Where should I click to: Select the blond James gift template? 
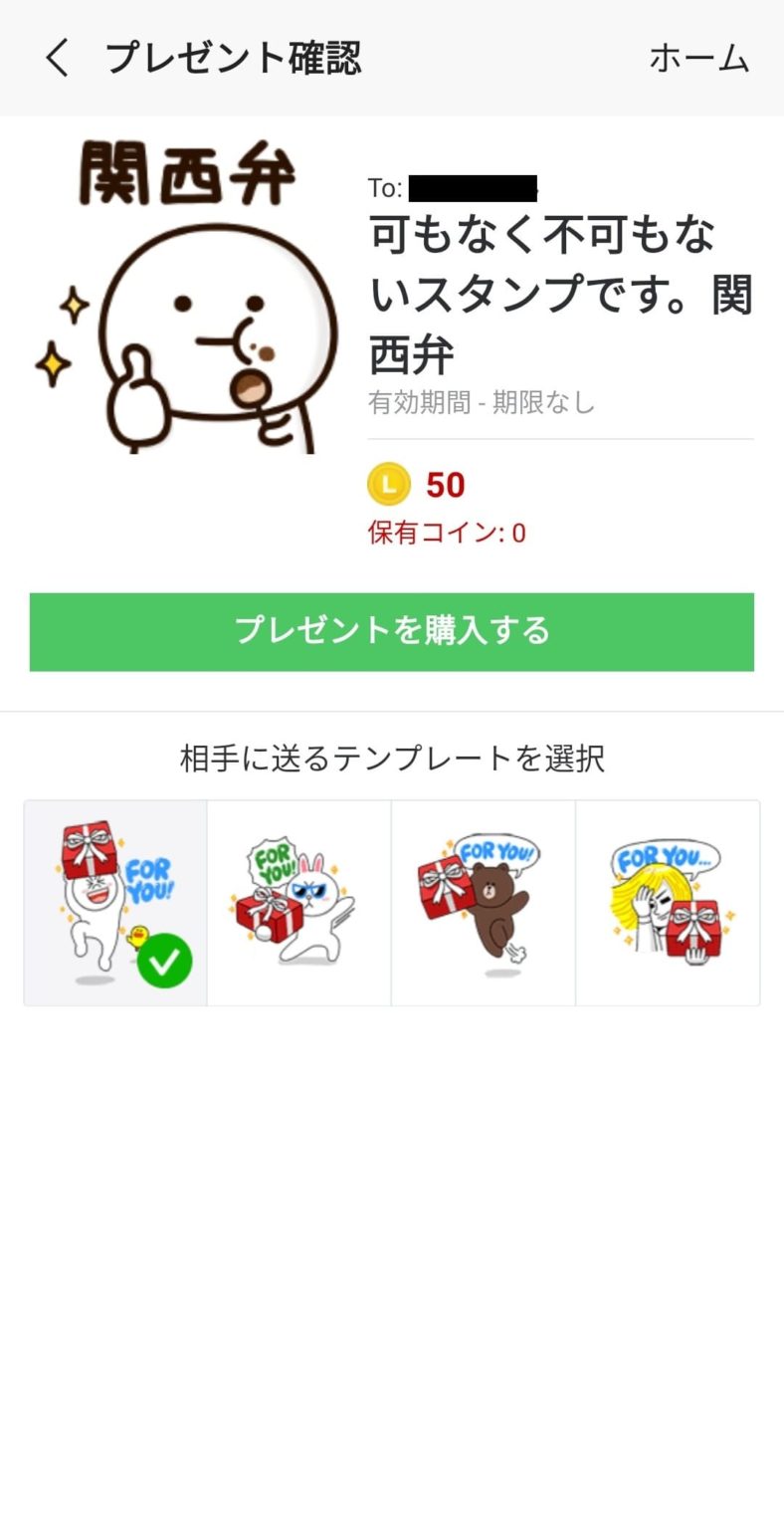tap(668, 903)
